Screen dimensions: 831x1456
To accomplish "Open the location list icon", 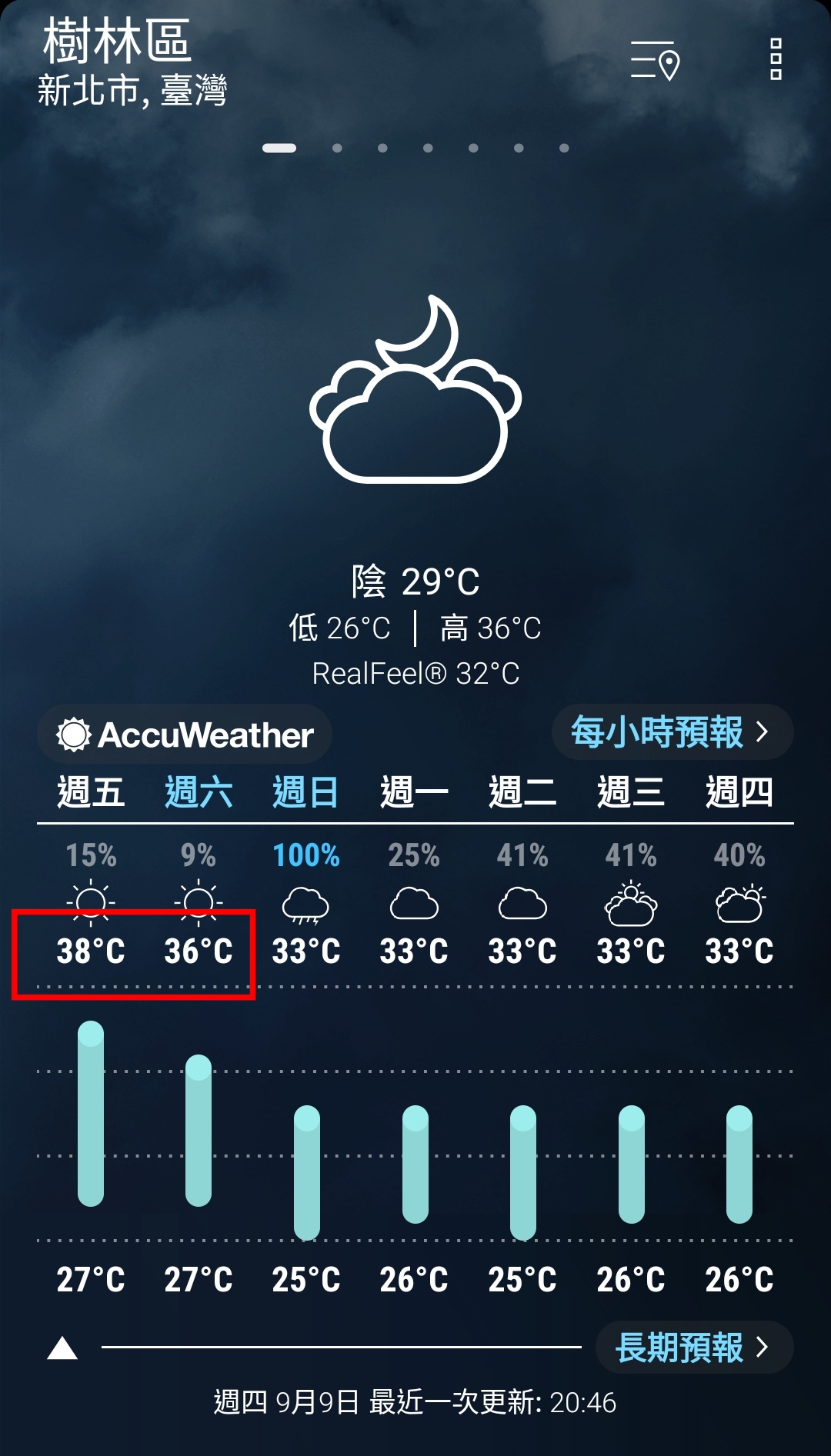I will tap(655, 61).
